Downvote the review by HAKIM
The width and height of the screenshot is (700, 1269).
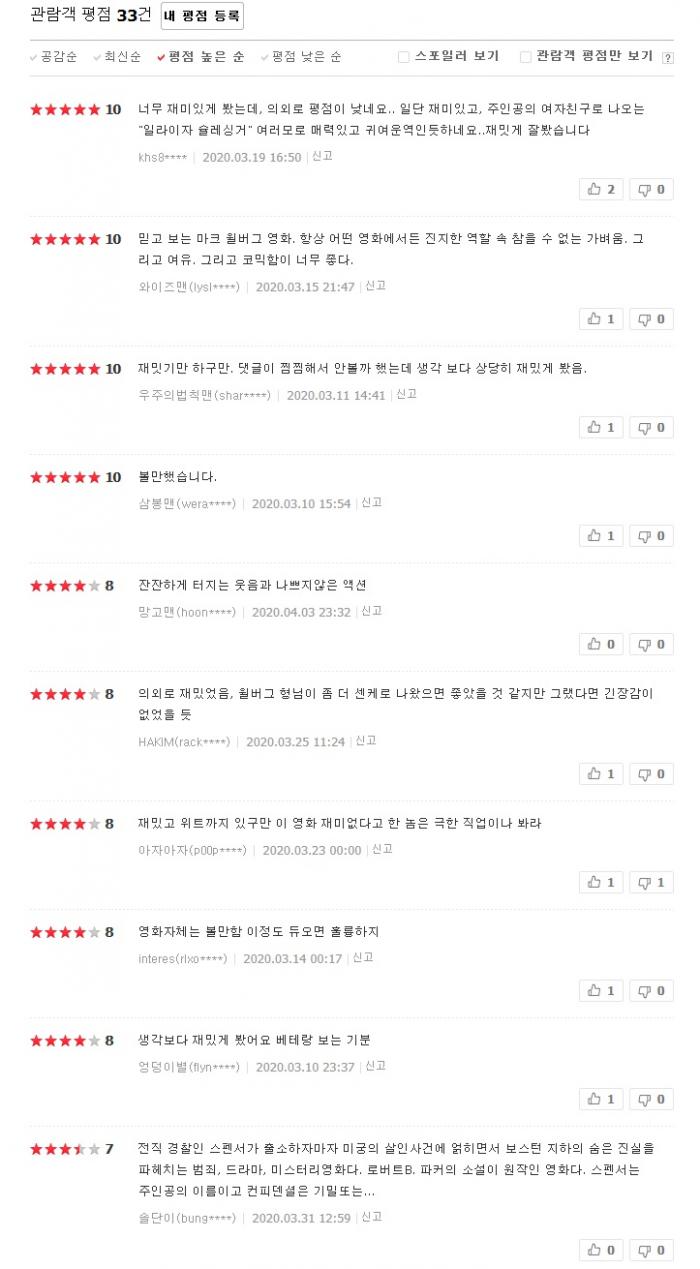pyautogui.click(x=651, y=774)
